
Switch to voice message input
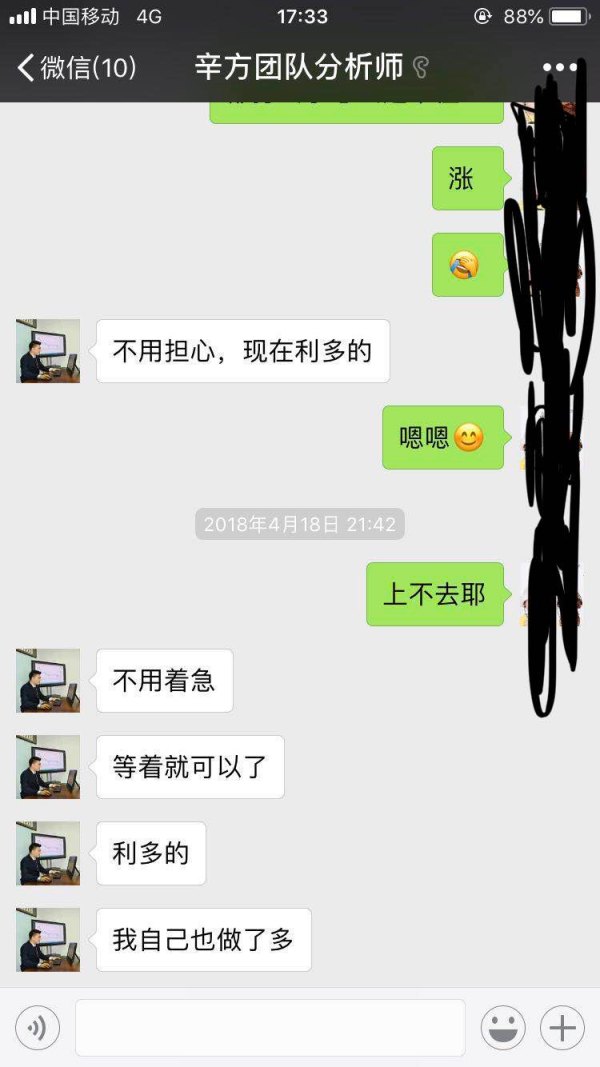(37, 1027)
